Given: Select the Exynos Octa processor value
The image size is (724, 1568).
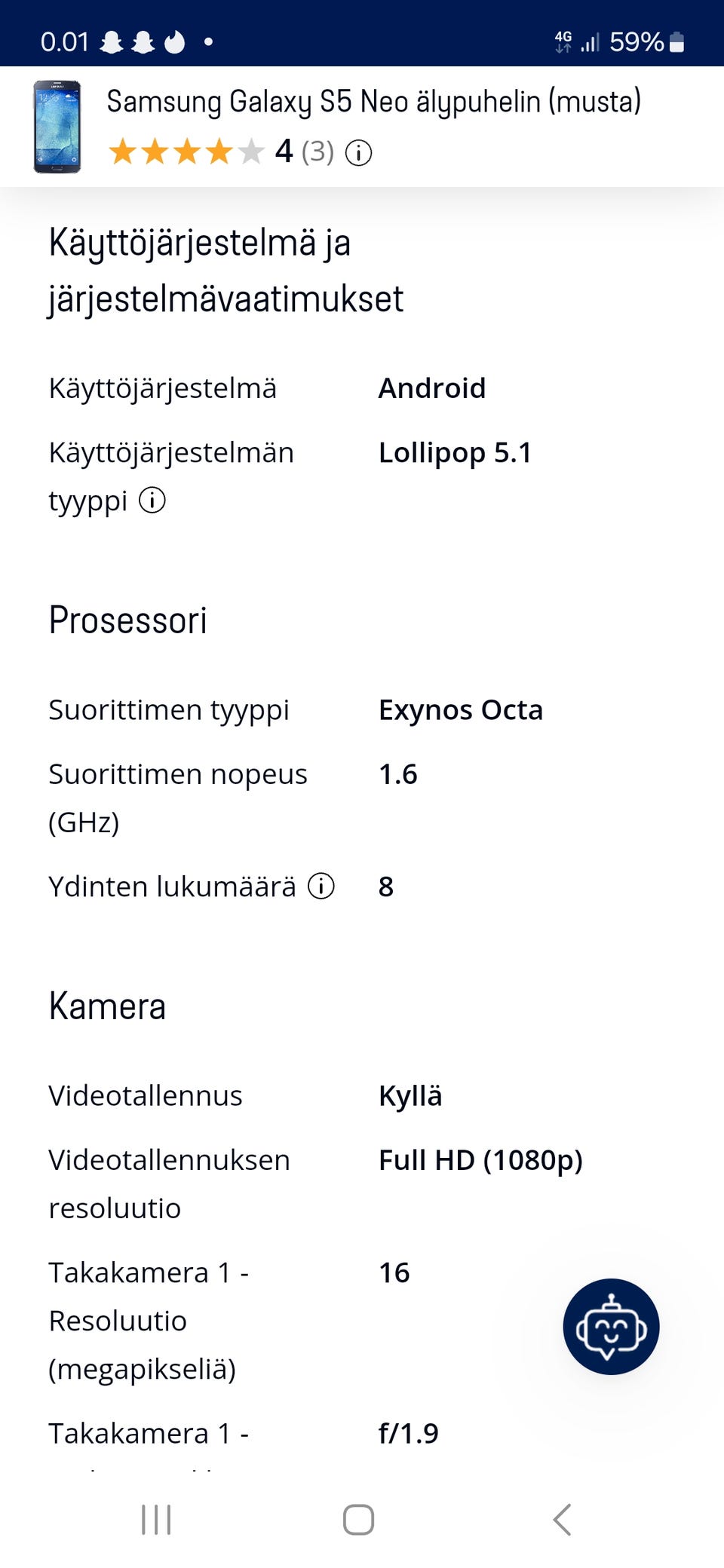Looking at the screenshot, I should 461,709.
